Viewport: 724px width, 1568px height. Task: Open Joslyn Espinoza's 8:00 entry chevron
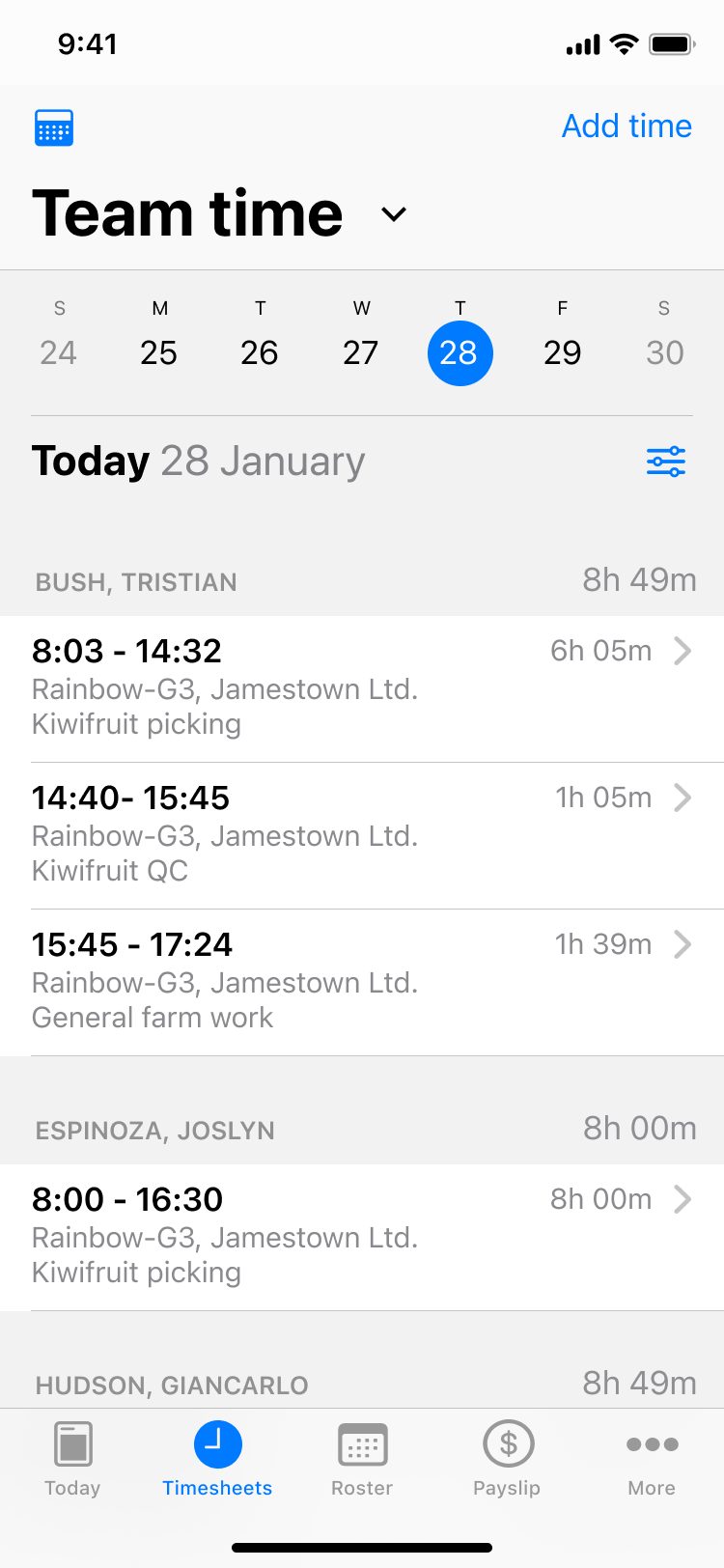pyautogui.click(x=683, y=1199)
